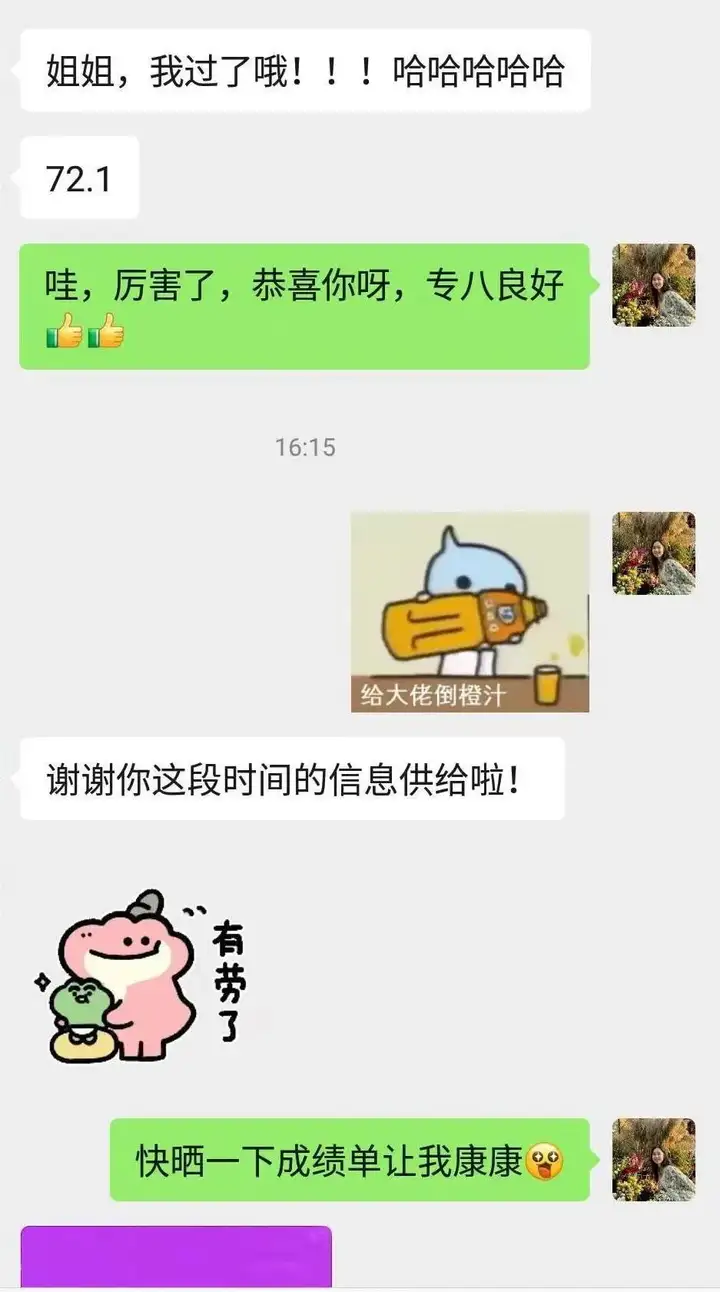This screenshot has height=1292, width=720.
Task: Open sender's avatar beside the 专八良好 message
Action: click(x=653, y=285)
